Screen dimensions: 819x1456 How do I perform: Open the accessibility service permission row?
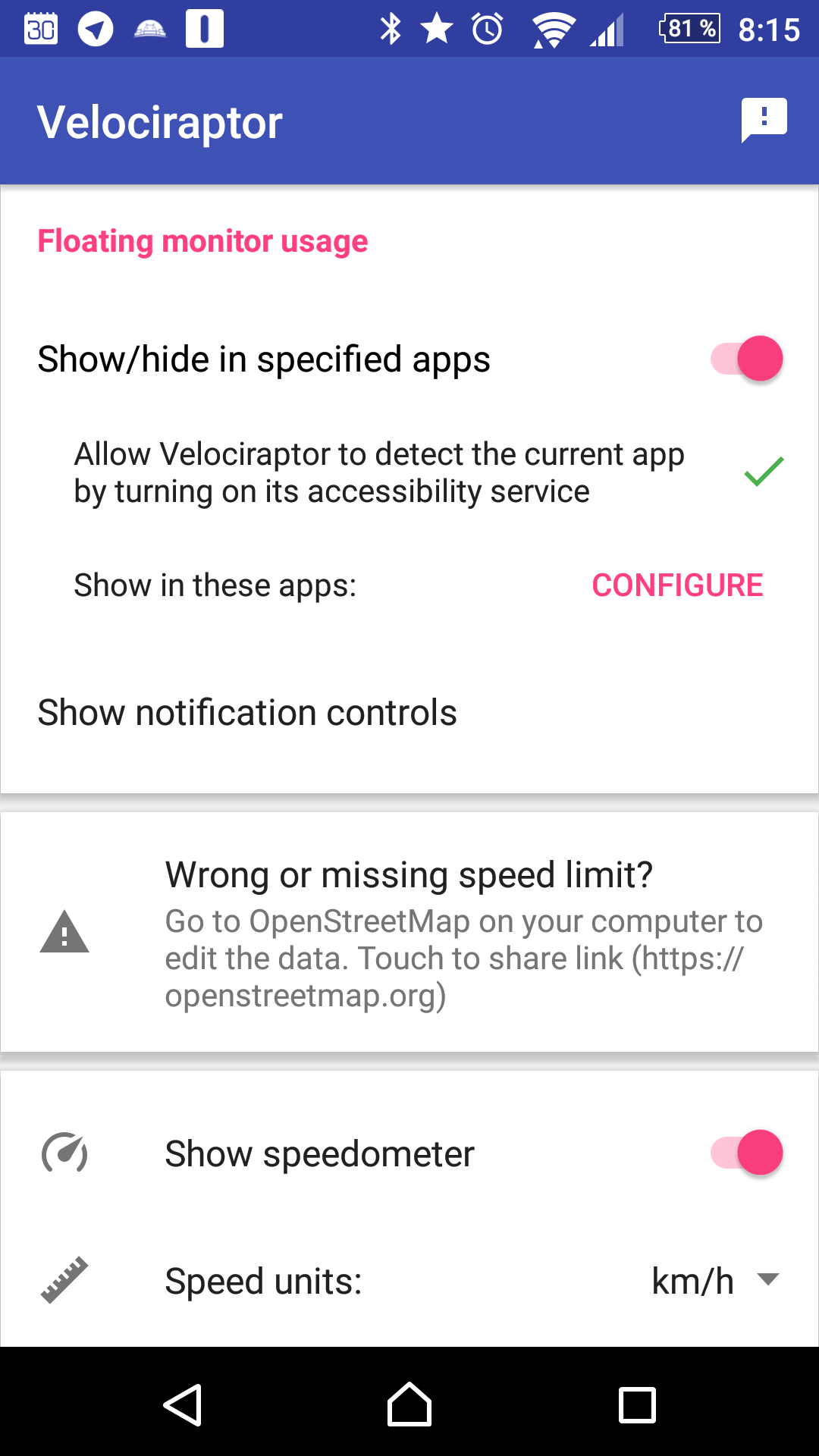409,472
